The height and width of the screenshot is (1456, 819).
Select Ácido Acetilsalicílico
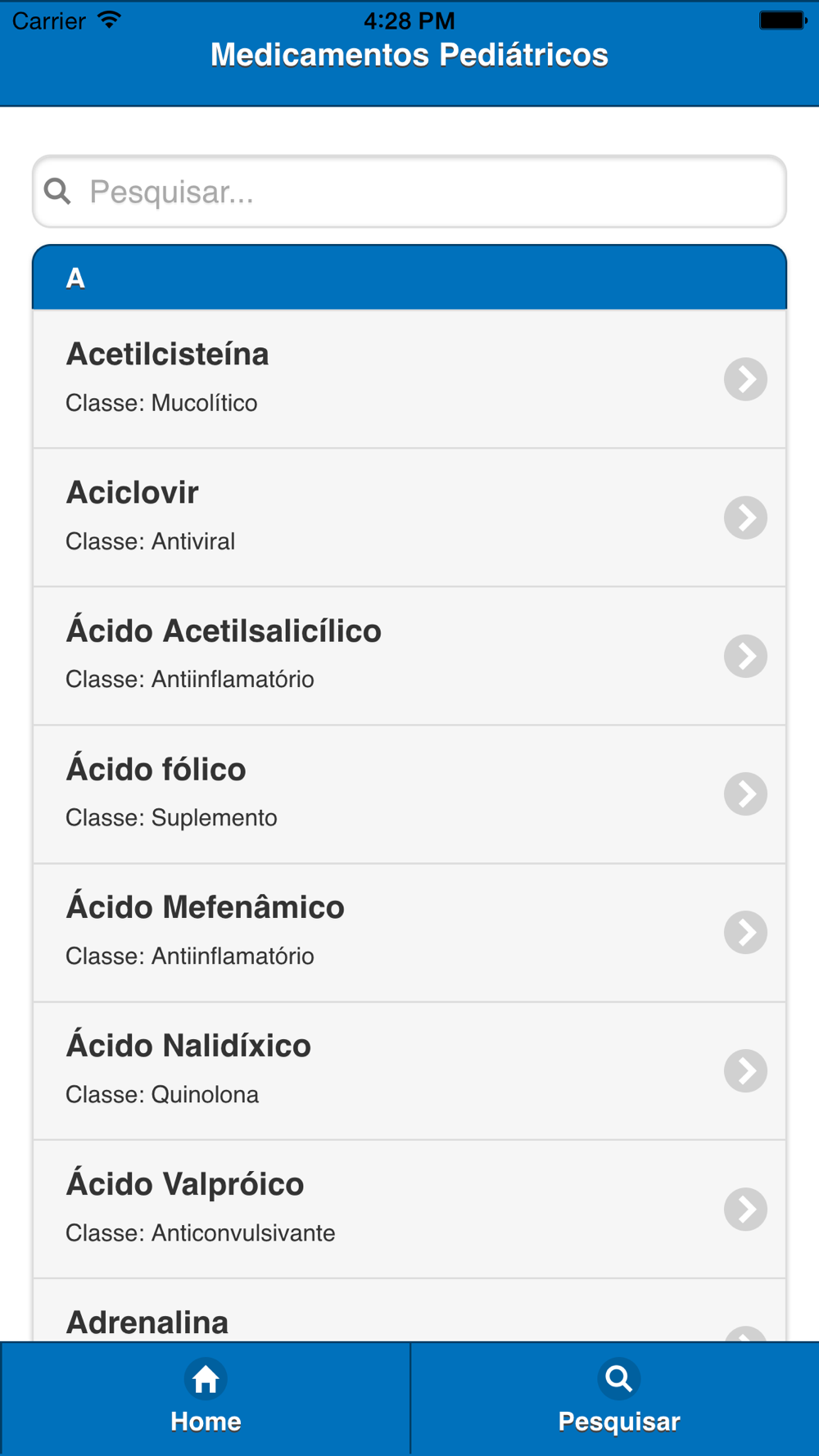tap(409, 656)
